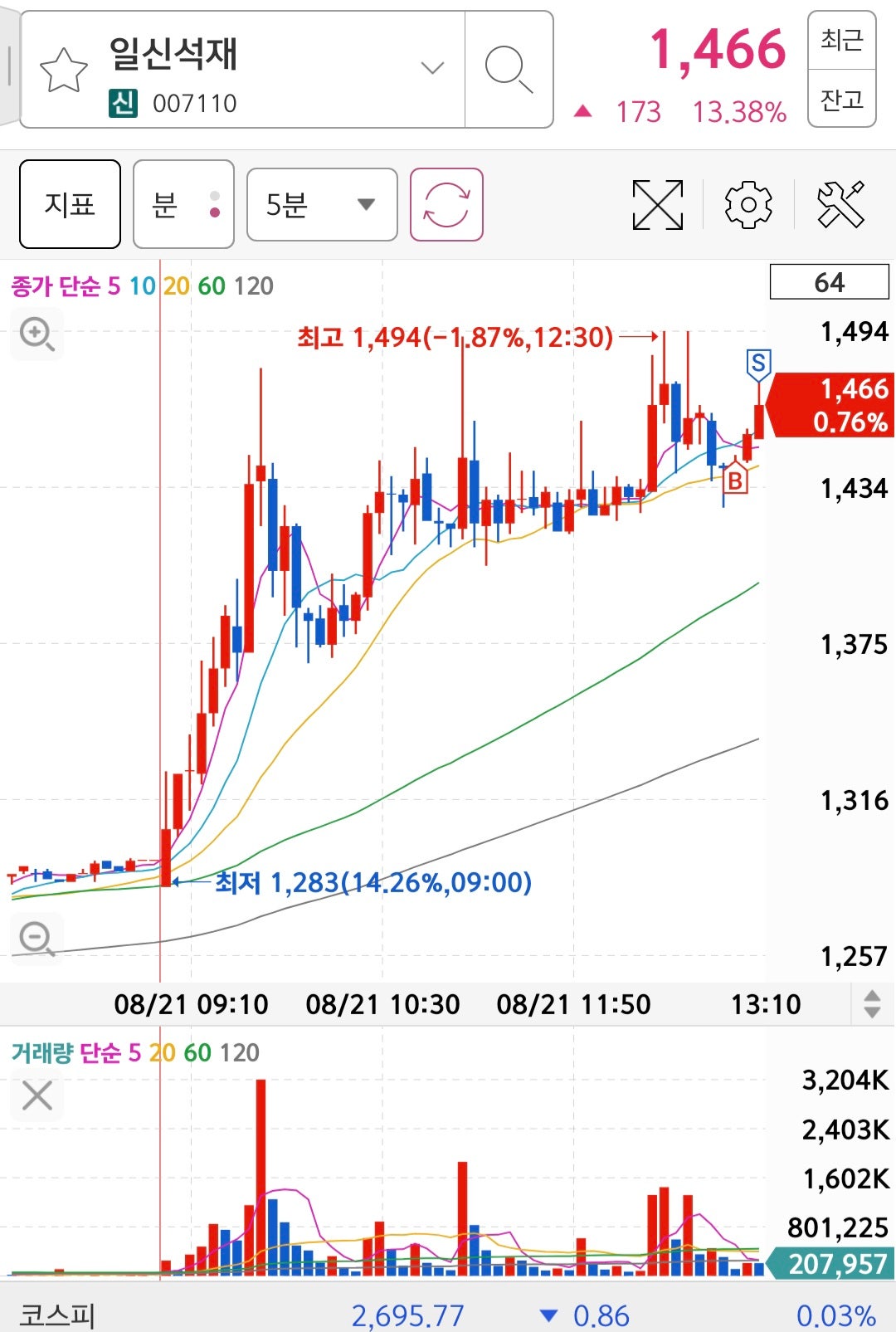Expand the stock selector dropdown chevron
The image size is (896, 1332).
[x=432, y=68]
